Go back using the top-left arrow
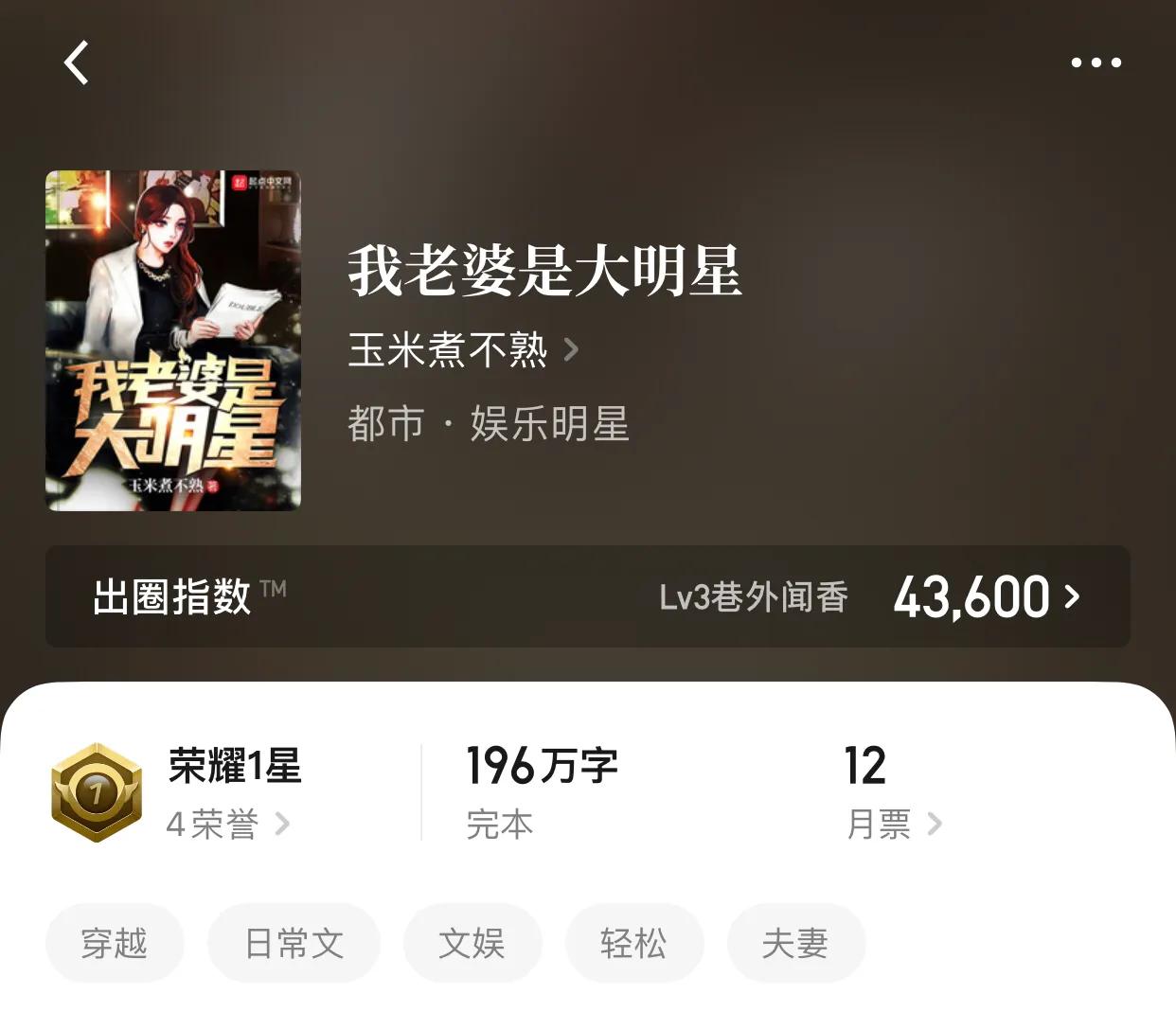 point(77,62)
